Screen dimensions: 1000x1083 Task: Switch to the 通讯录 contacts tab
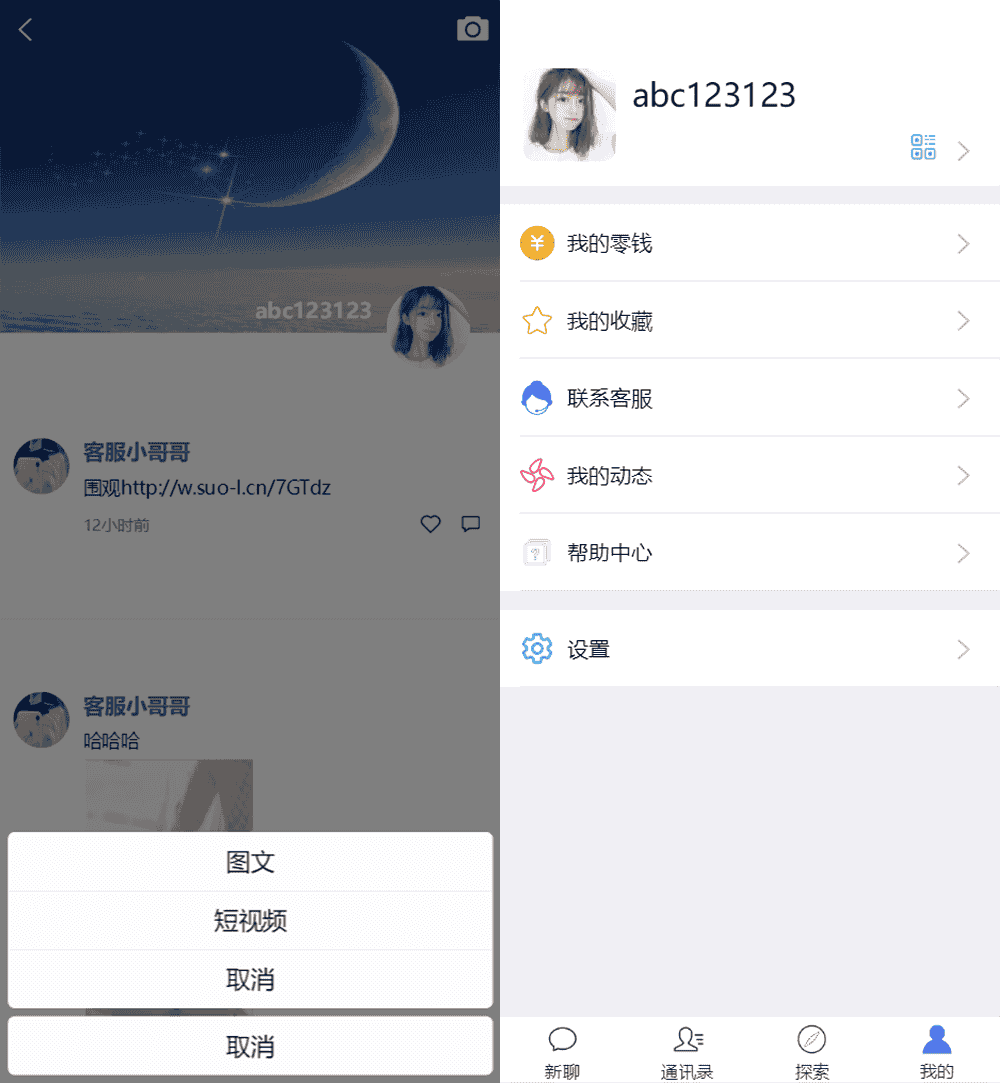(687, 1052)
